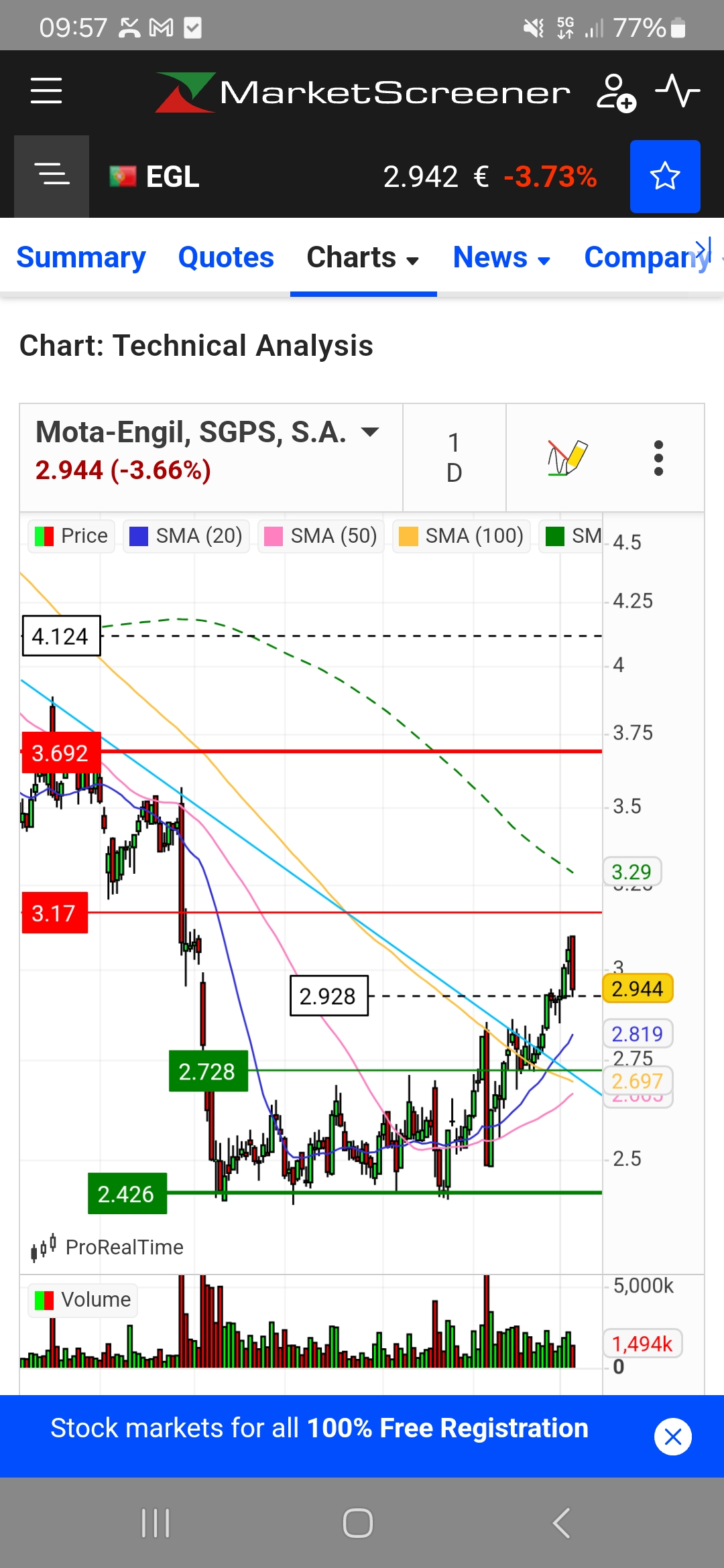The height and width of the screenshot is (1568, 724).
Task: Go back using system navigation
Action: pyautogui.click(x=562, y=1523)
